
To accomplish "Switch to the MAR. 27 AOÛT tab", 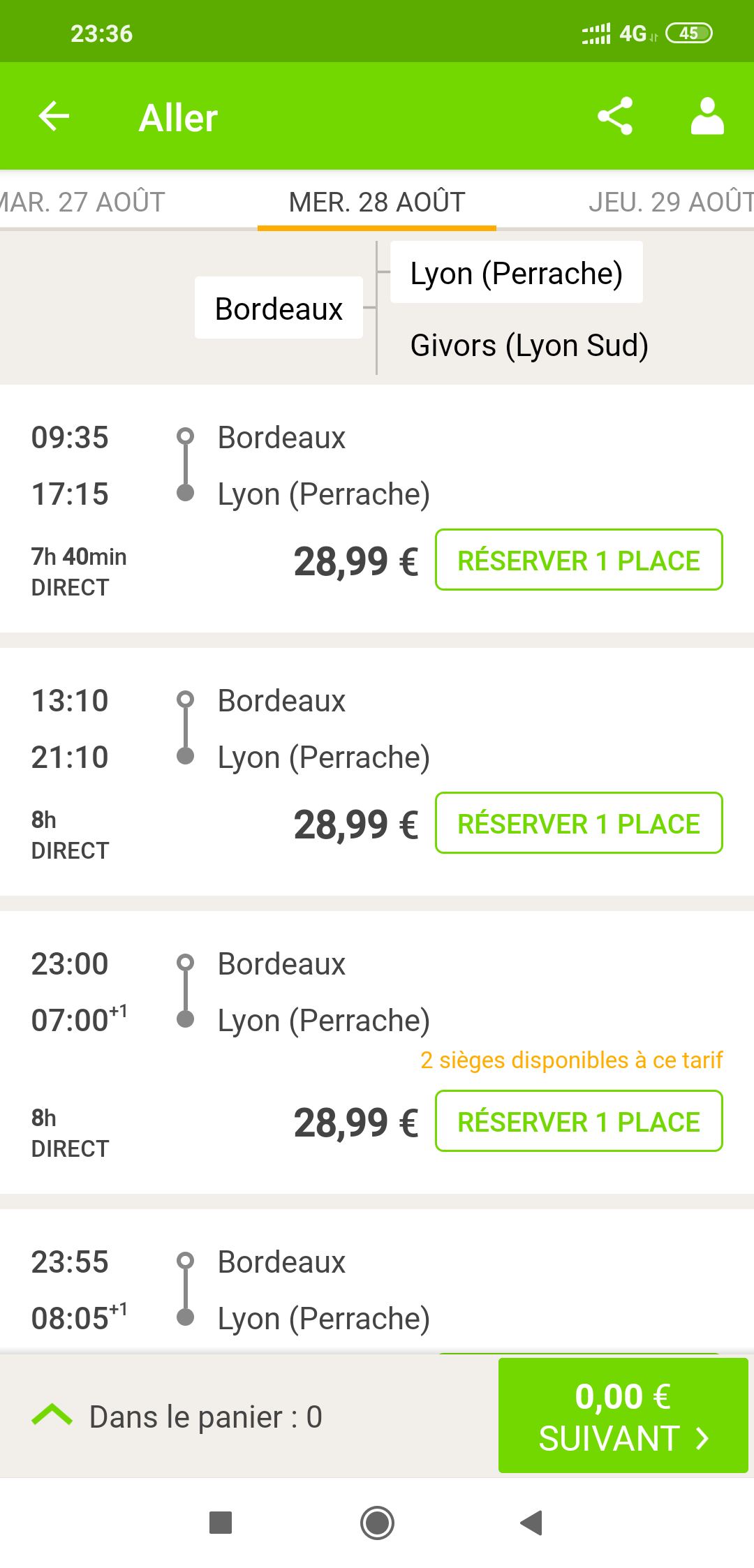I will tap(82, 202).
